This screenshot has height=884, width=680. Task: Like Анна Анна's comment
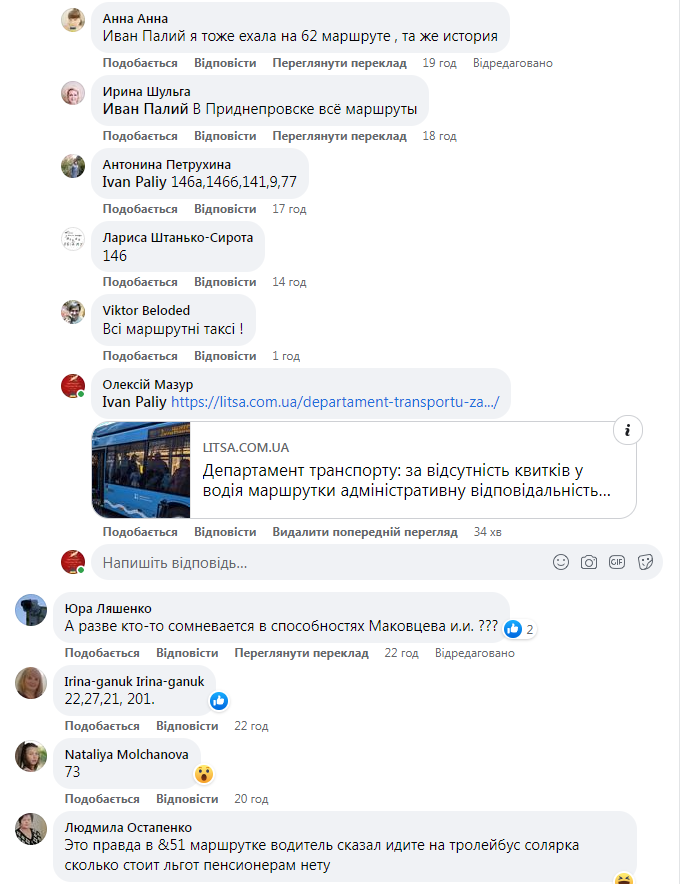(x=140, y=63)
